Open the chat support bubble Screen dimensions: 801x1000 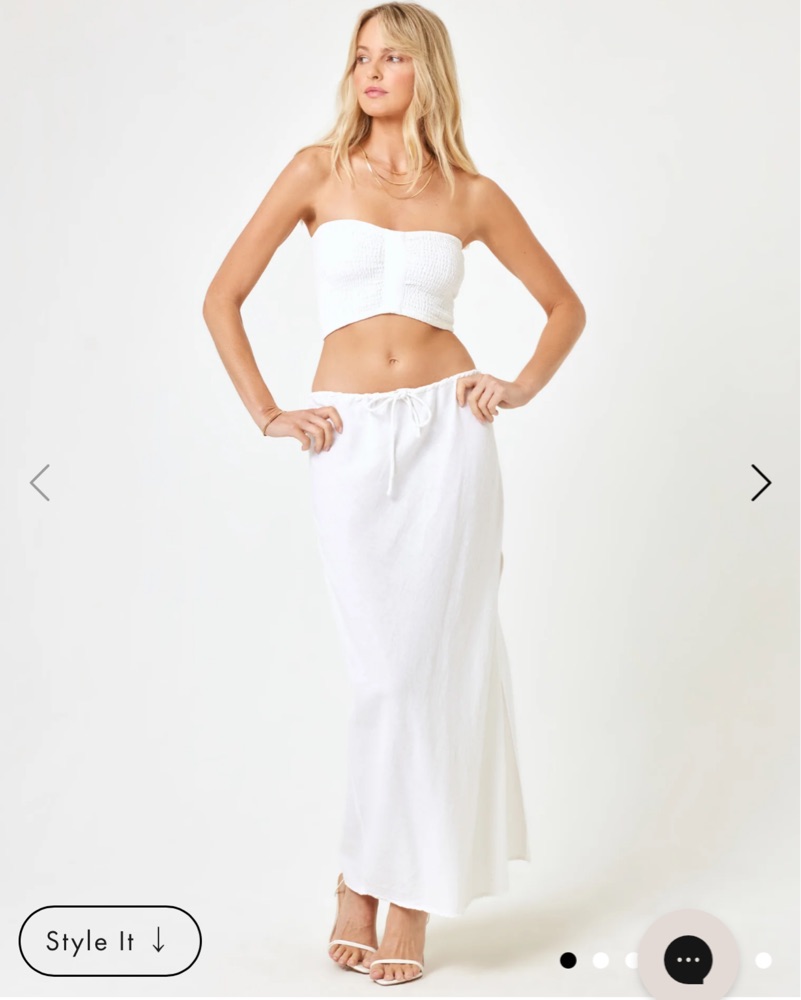pyautogui.click(x=688, y=959)
